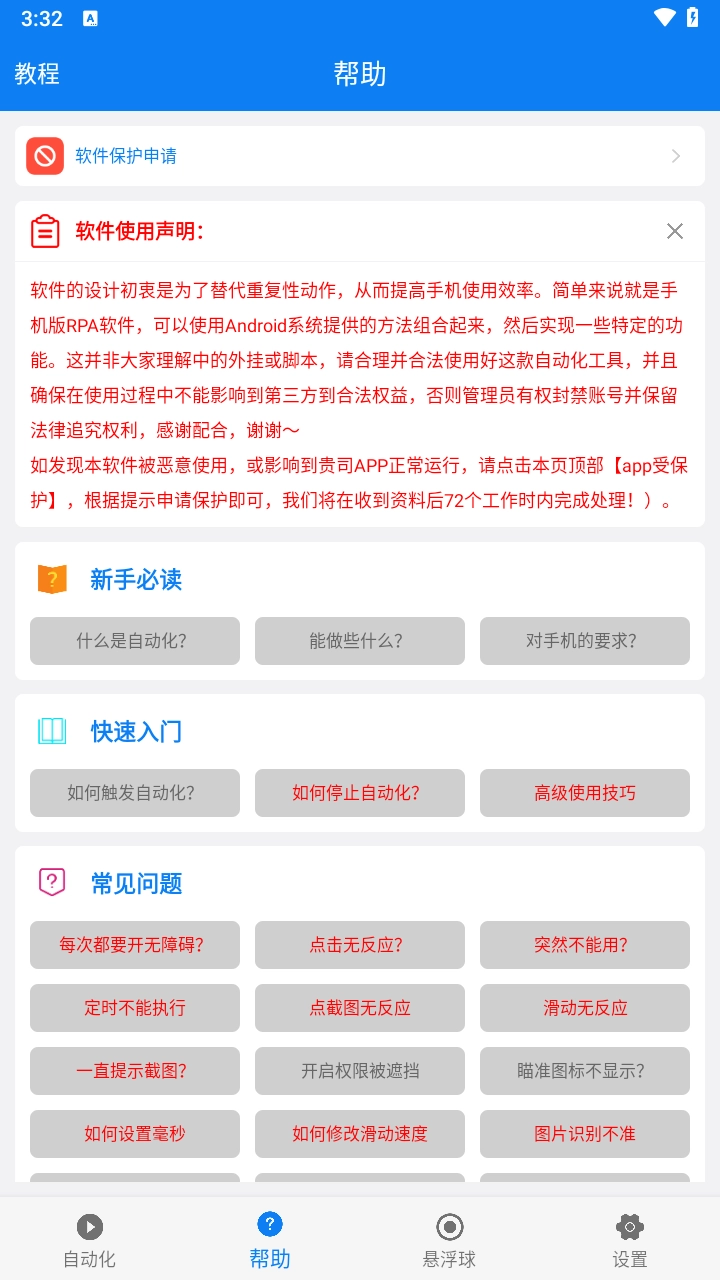This screenshot has width=720, height=1280.
Task: Select 图片识别不准 topic
Action: (x=585, y=1134)
